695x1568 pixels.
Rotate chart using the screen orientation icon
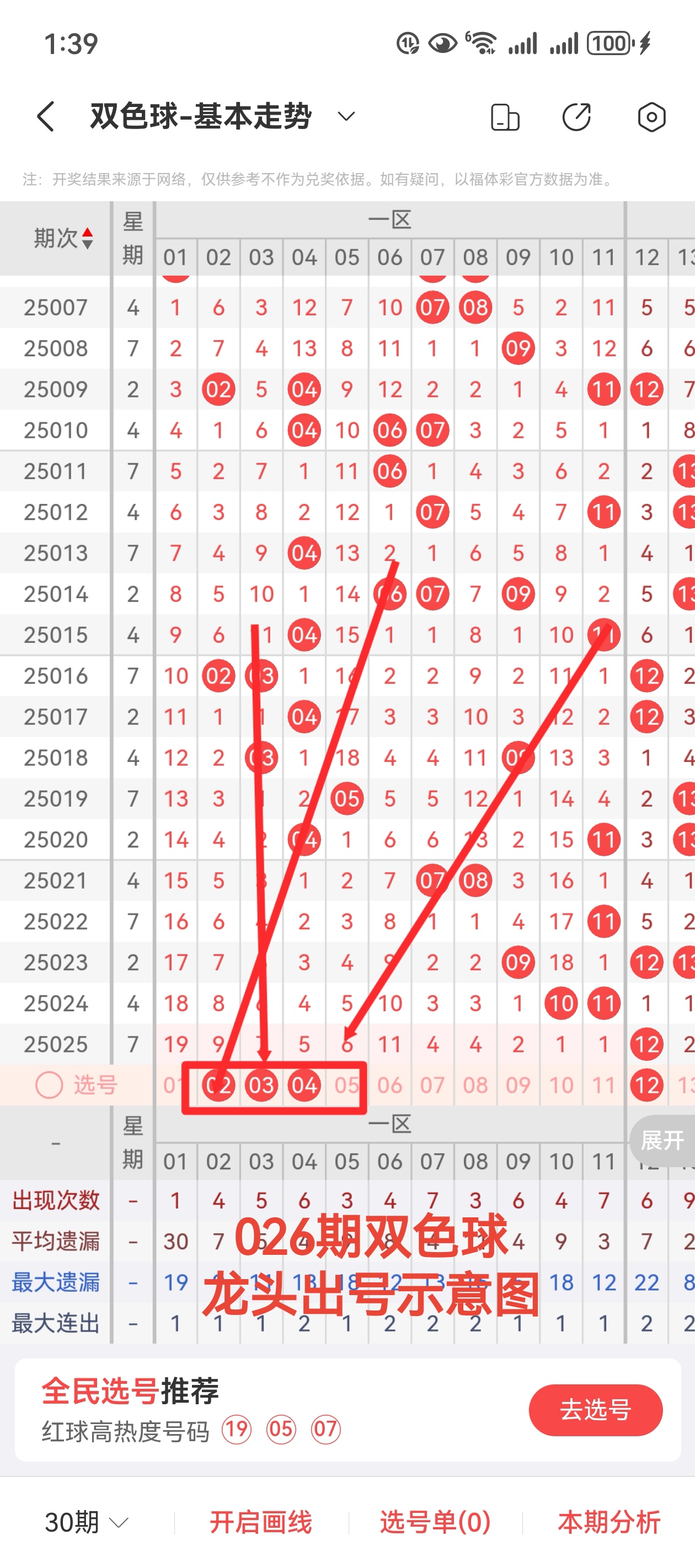505,117
